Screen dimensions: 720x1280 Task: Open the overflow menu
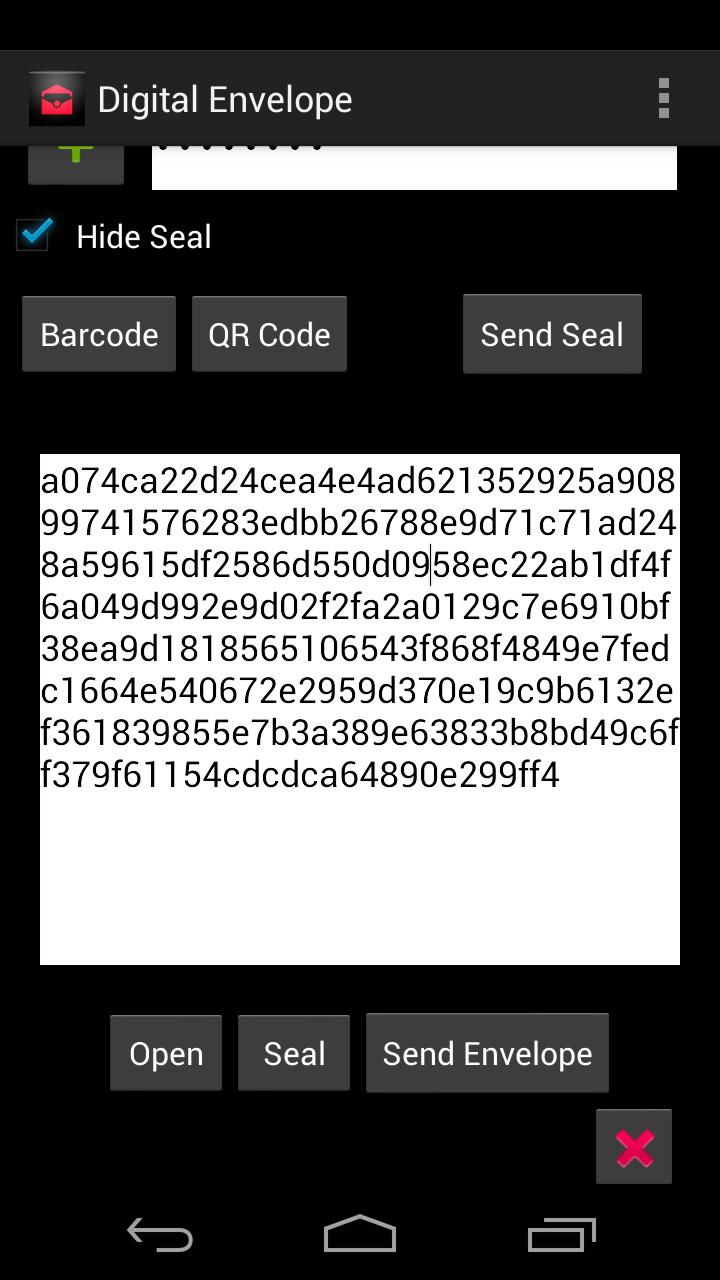pyautogui.click(x=663, y=99)
